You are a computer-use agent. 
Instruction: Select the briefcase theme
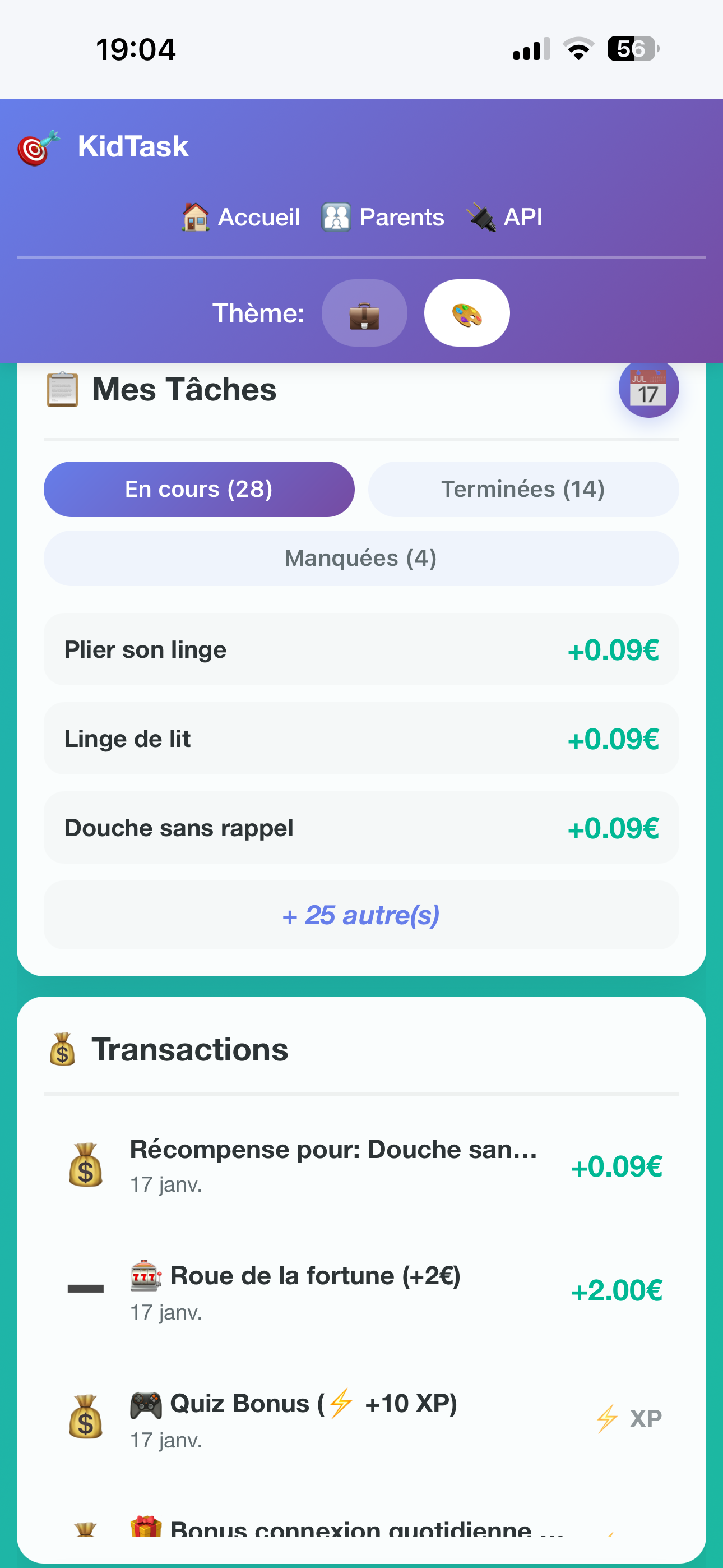tap(364, 313)
